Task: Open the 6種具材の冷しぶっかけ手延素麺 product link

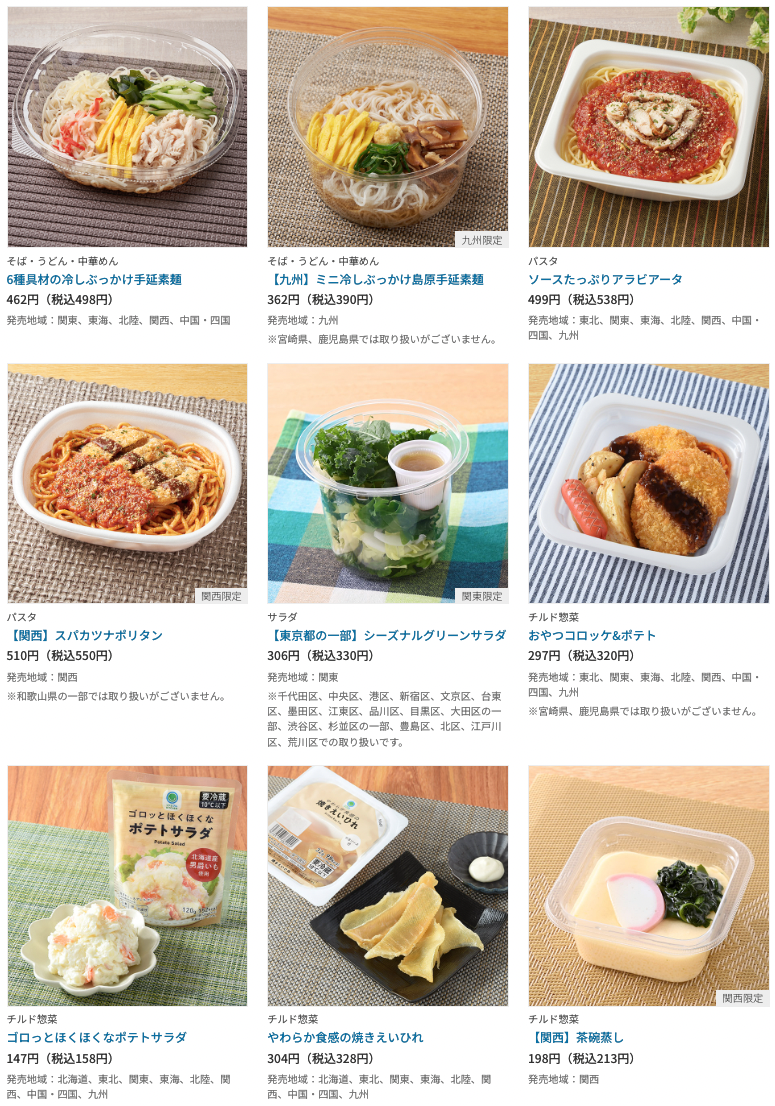Action: coord(94,279)
